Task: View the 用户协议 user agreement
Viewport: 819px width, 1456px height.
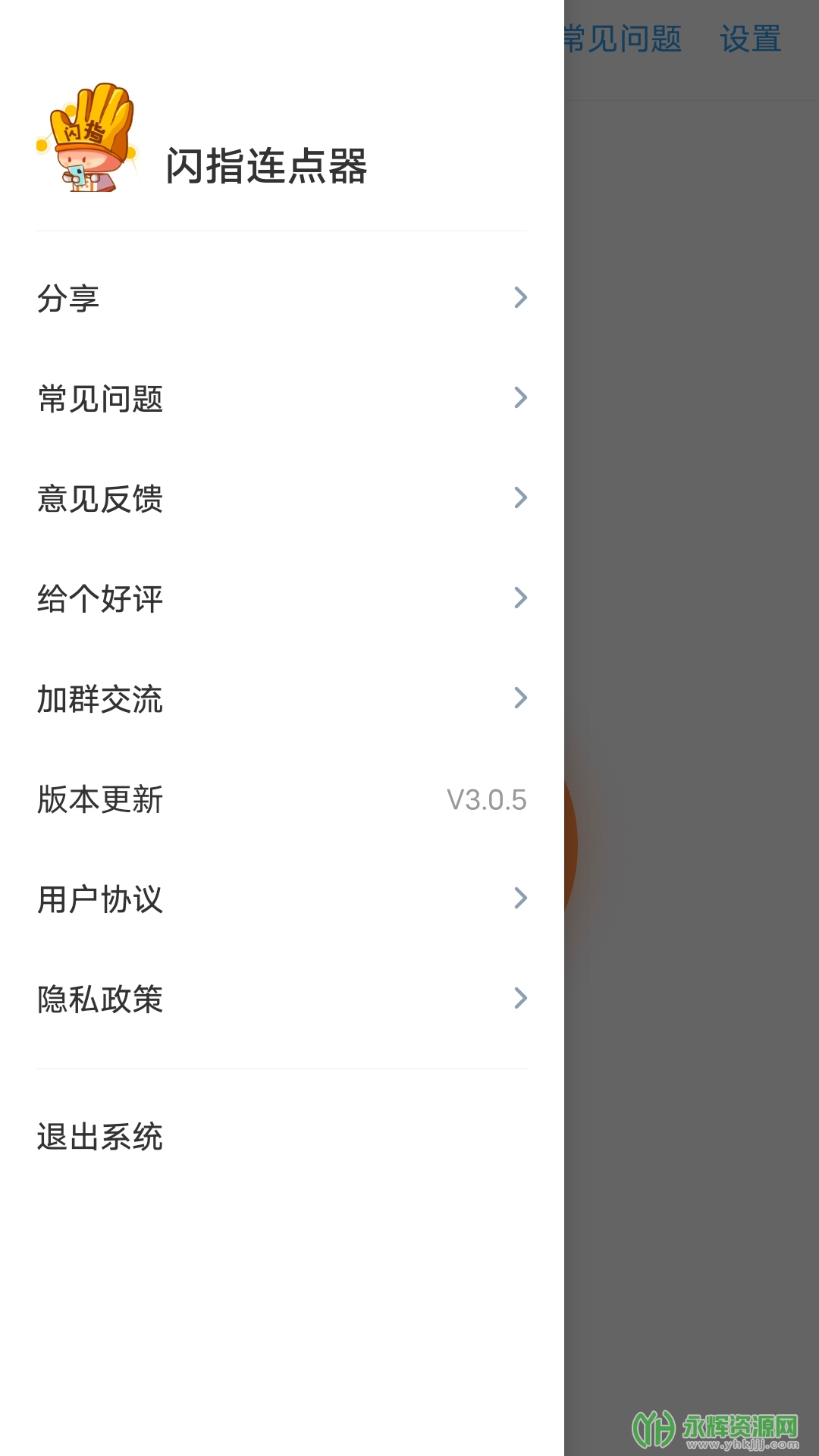Action: pos(281,899)
